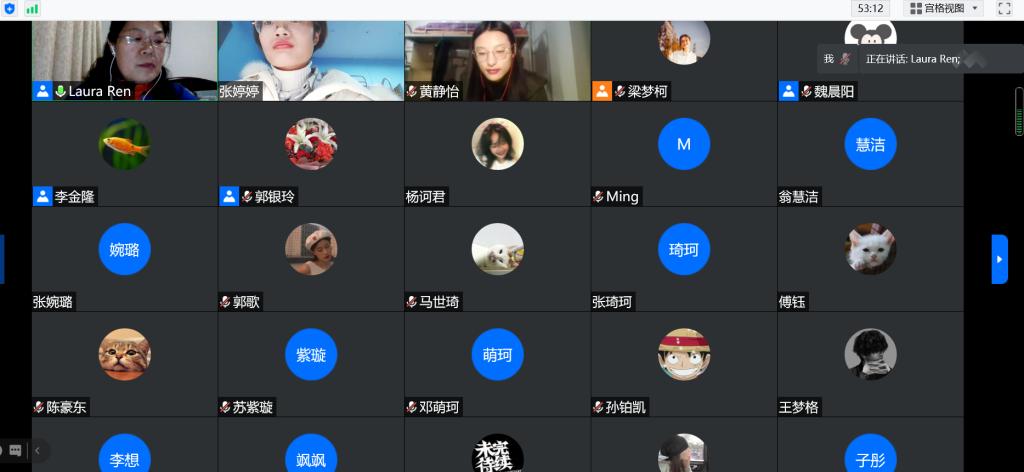Select 王梦格's participant tile
The width and height of the screenshot is (1024, 472).
click(870, 363)
